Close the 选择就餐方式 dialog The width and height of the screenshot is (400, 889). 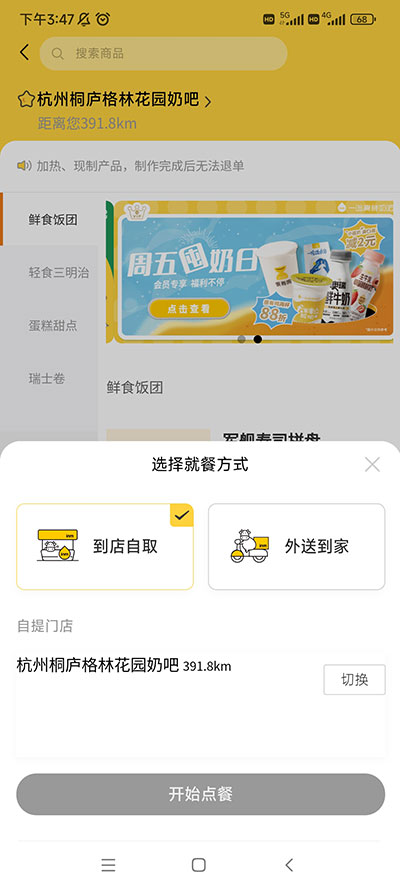(372, 465)
